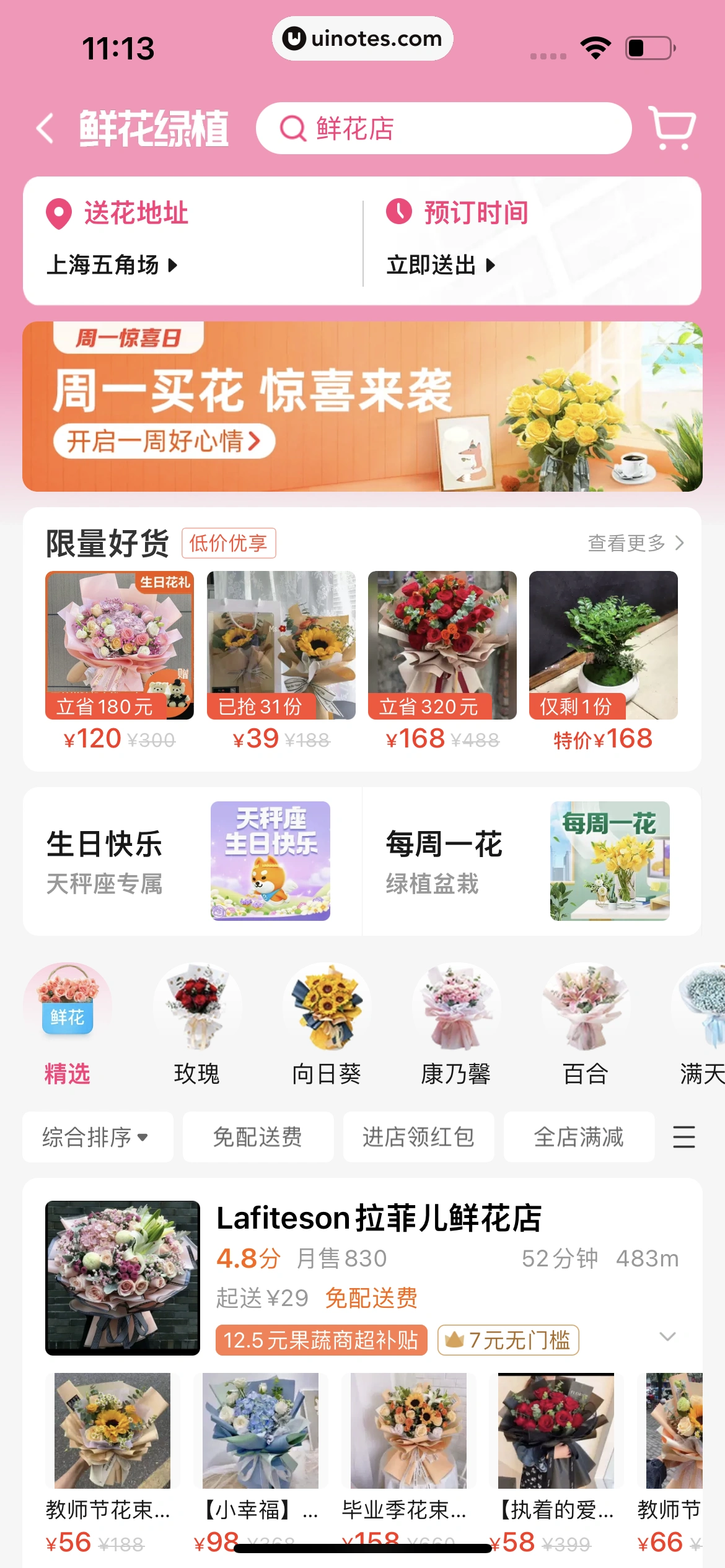Open the list view icon beside filters

tap(683, 1137)
